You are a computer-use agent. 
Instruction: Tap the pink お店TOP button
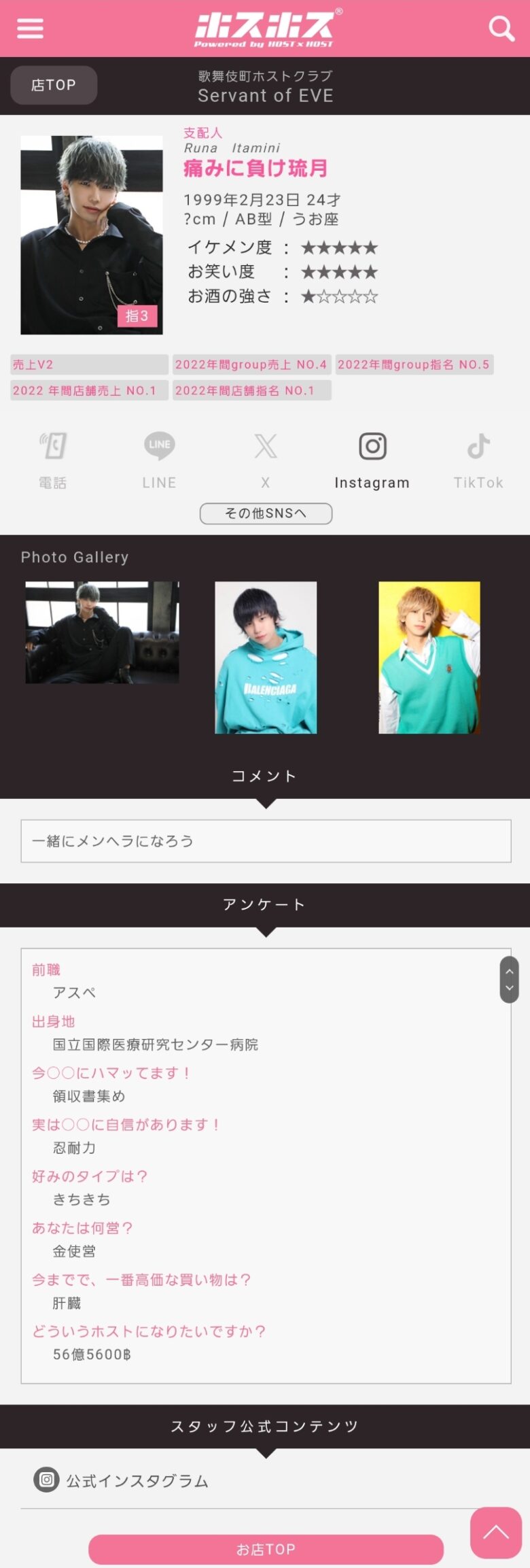click(266, 1549)
